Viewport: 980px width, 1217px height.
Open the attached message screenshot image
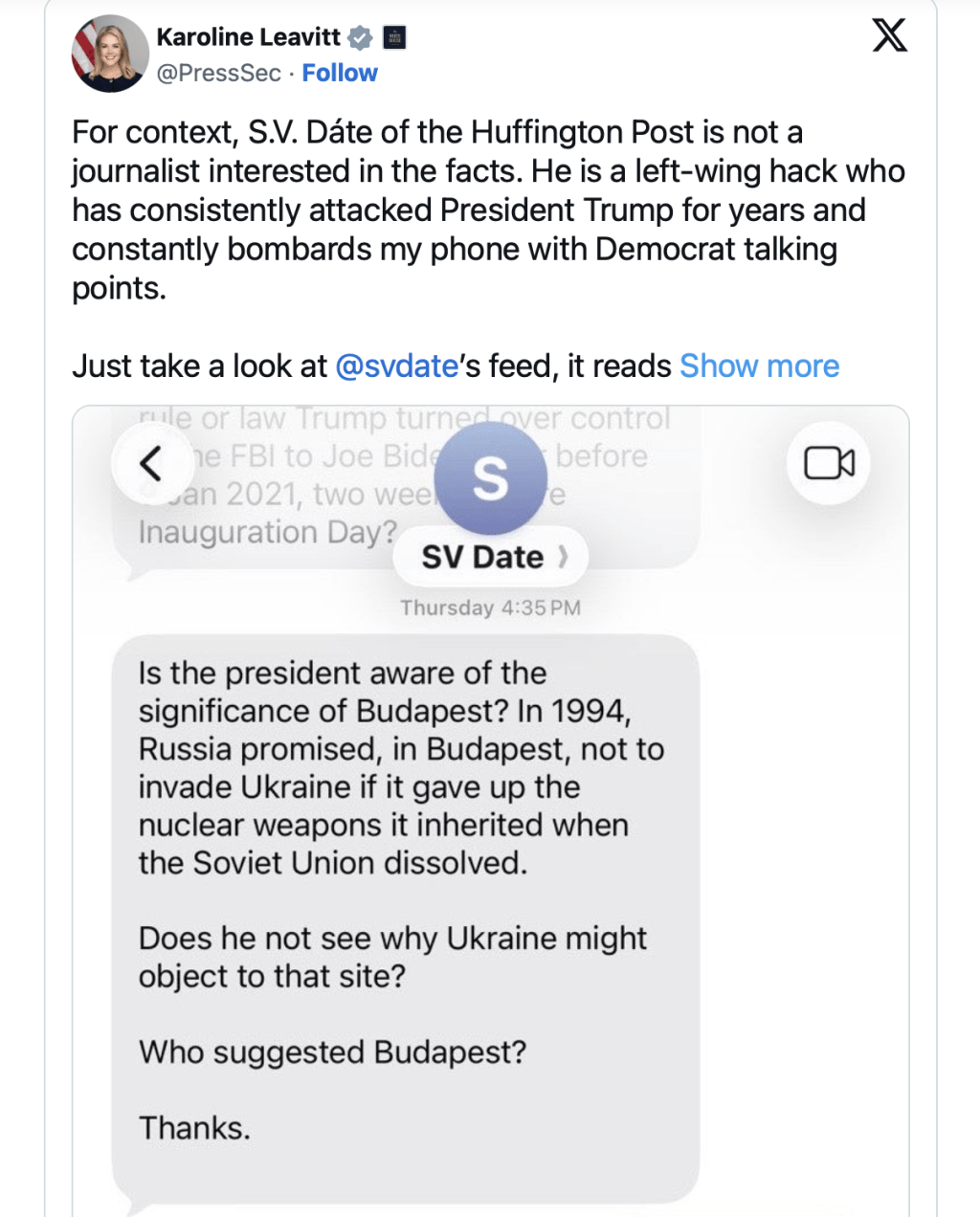(x=490, y=813)
